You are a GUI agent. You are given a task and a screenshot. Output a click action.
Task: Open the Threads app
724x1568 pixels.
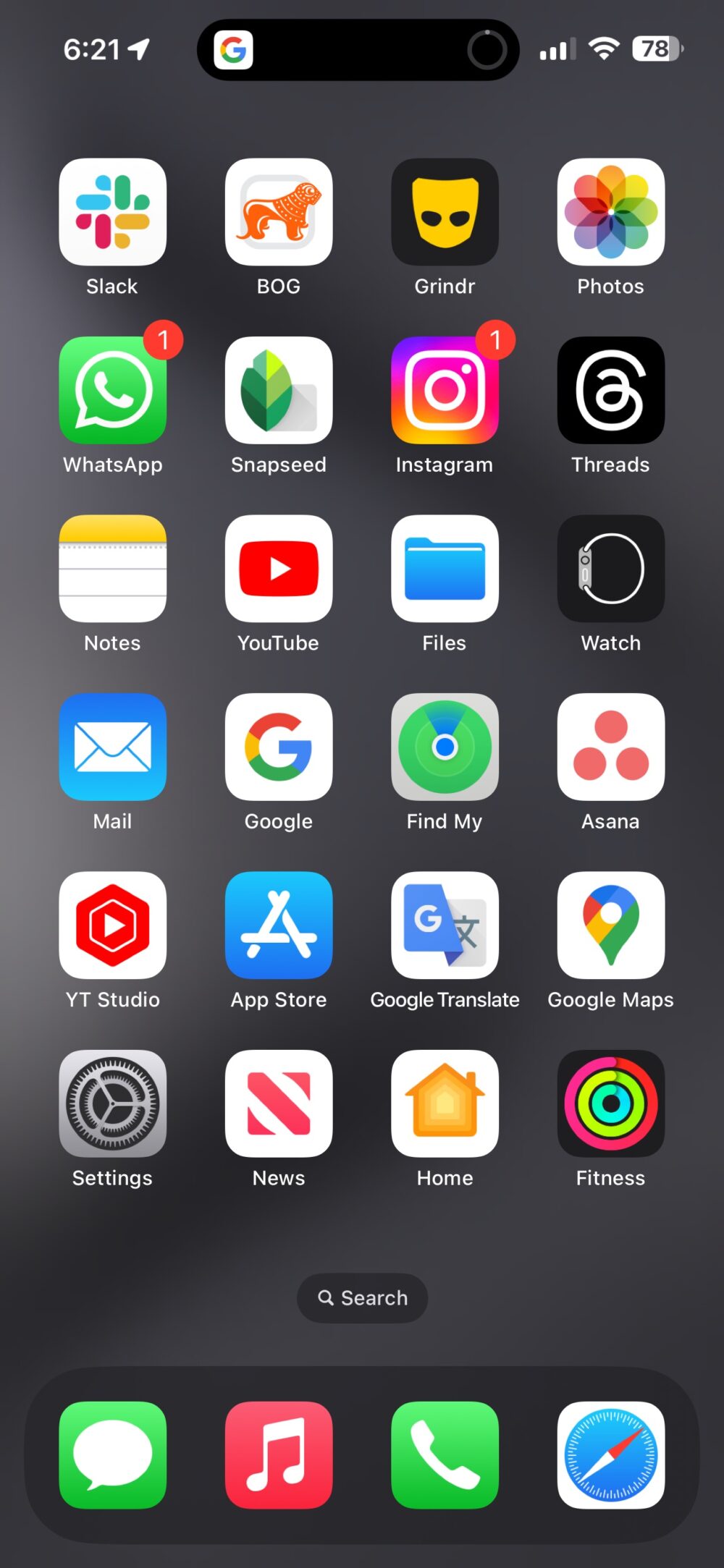610,390
